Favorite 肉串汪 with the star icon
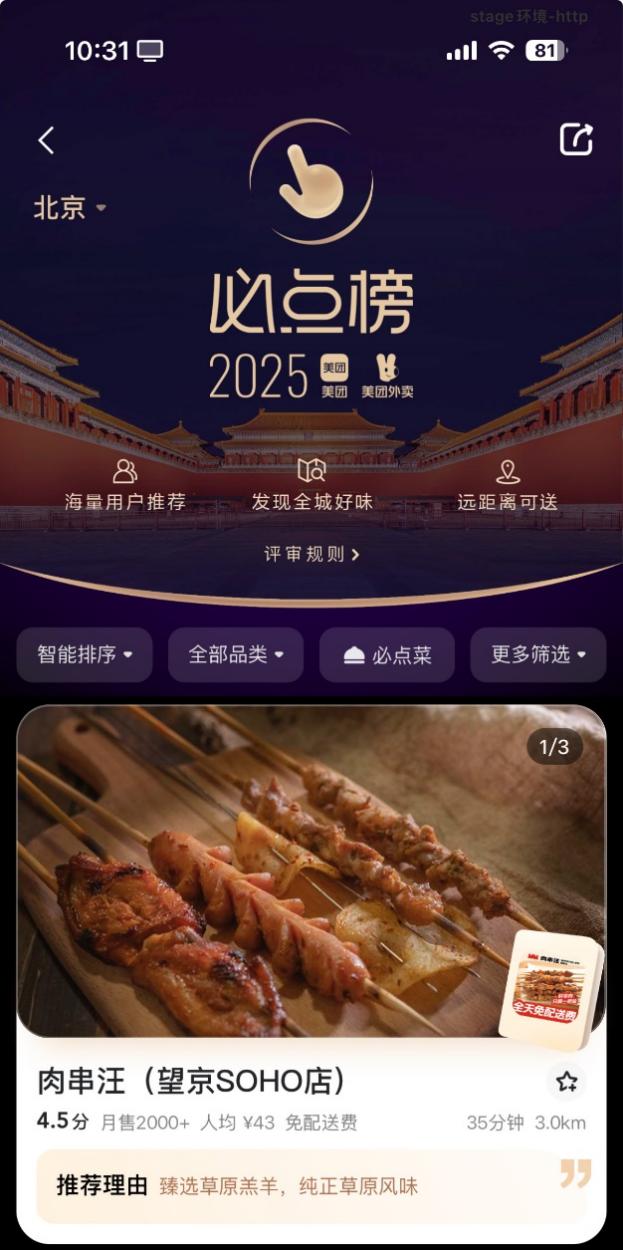This screenshot has height=1250, width=623. pyautogui.click(x=567, y=1081)
